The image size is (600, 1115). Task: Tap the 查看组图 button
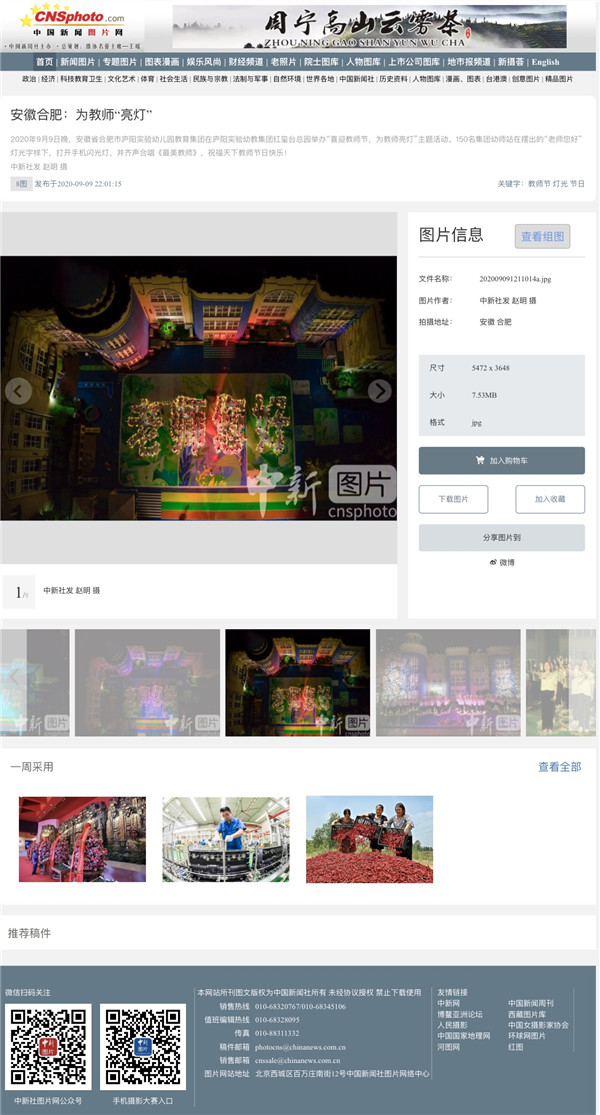(543, 237)
